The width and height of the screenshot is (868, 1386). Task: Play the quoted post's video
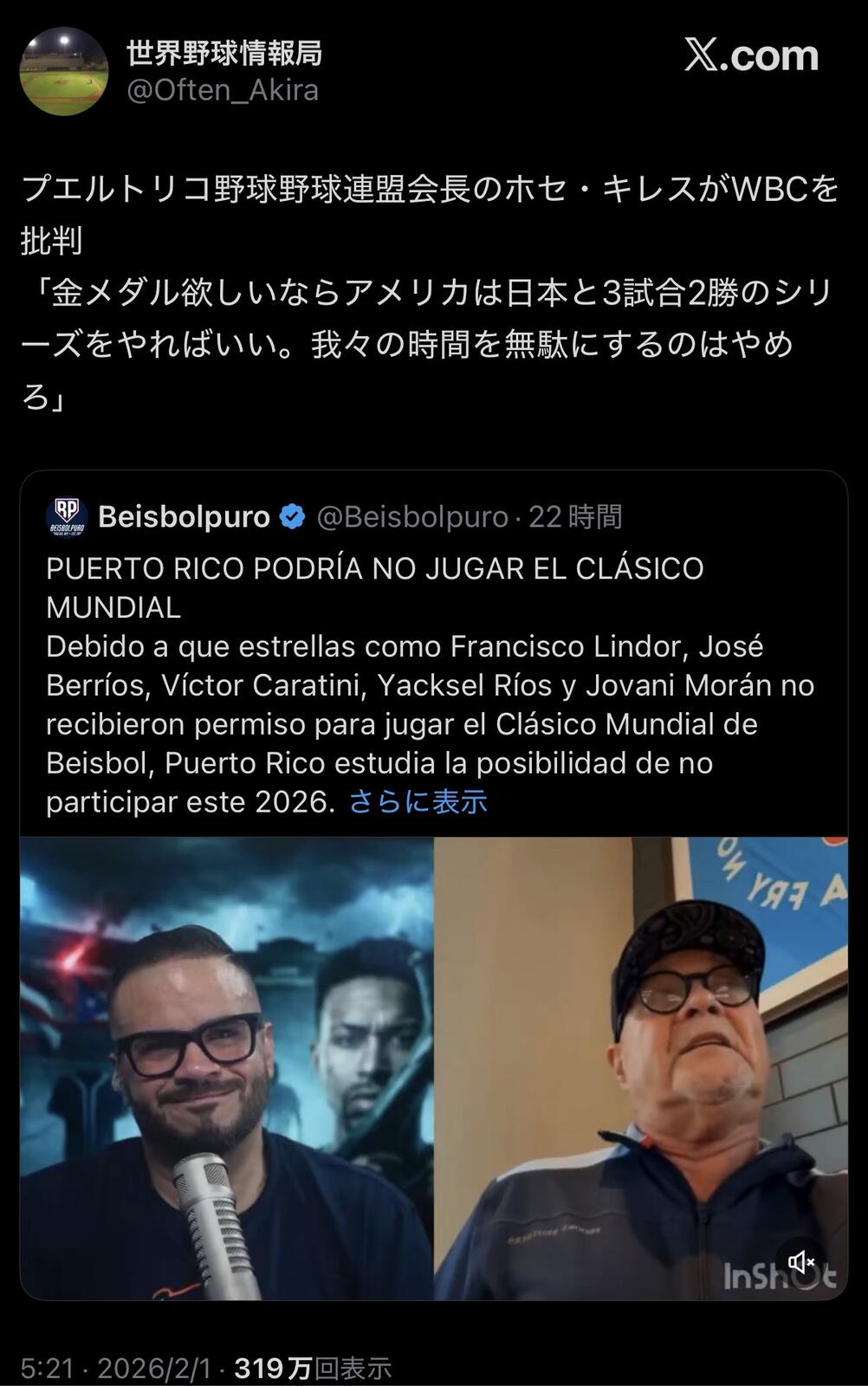433,1068
